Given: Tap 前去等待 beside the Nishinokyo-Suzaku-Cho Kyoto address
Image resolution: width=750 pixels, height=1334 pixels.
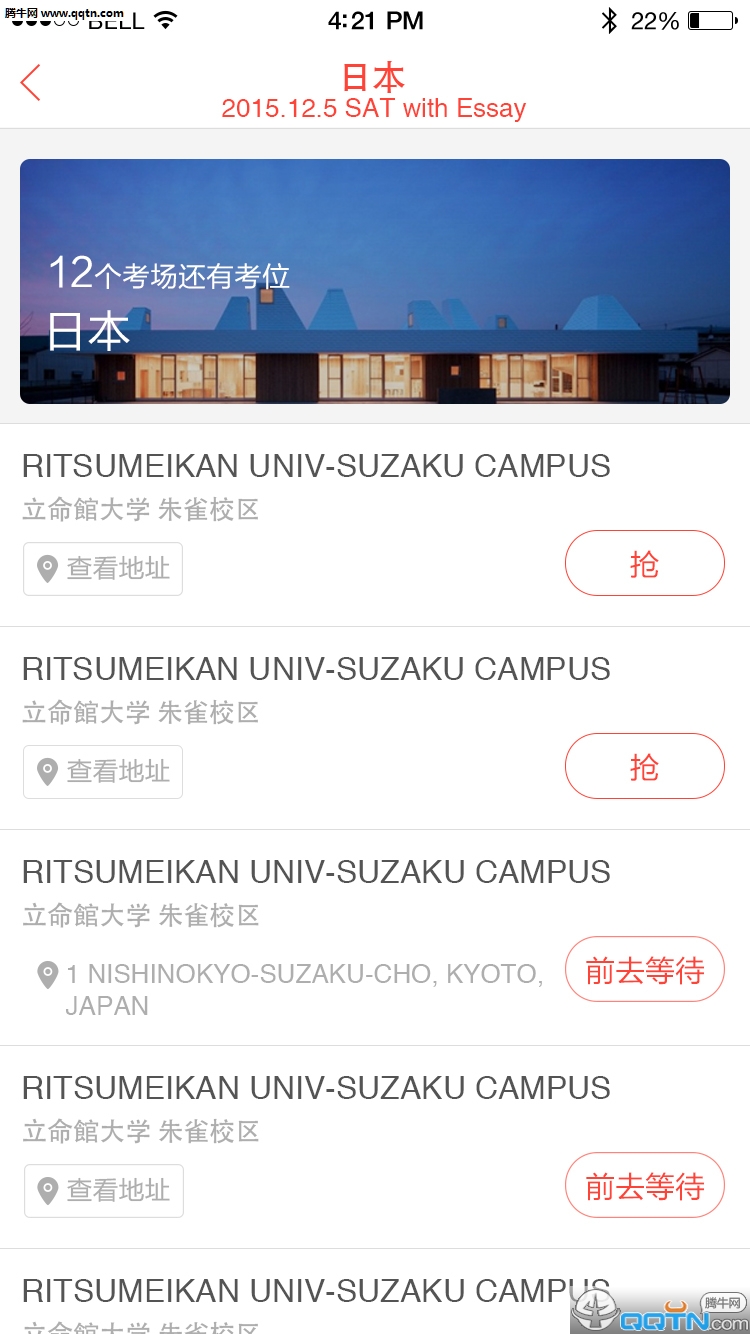Looking at the screenshot, I should click(x=644, y=970).
